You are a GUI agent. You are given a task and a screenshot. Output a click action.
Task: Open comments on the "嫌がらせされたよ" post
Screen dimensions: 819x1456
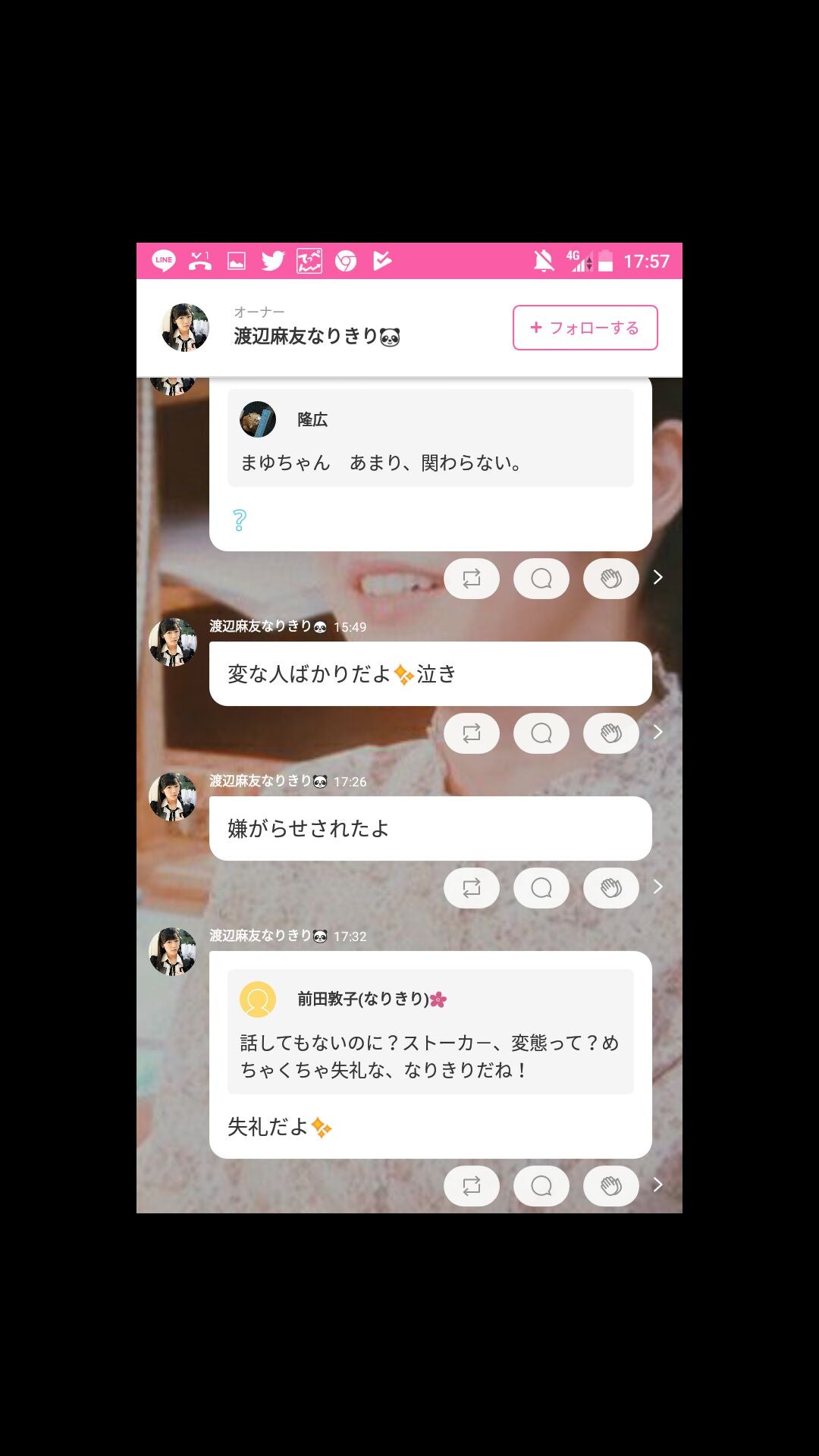tap(541, 887)
